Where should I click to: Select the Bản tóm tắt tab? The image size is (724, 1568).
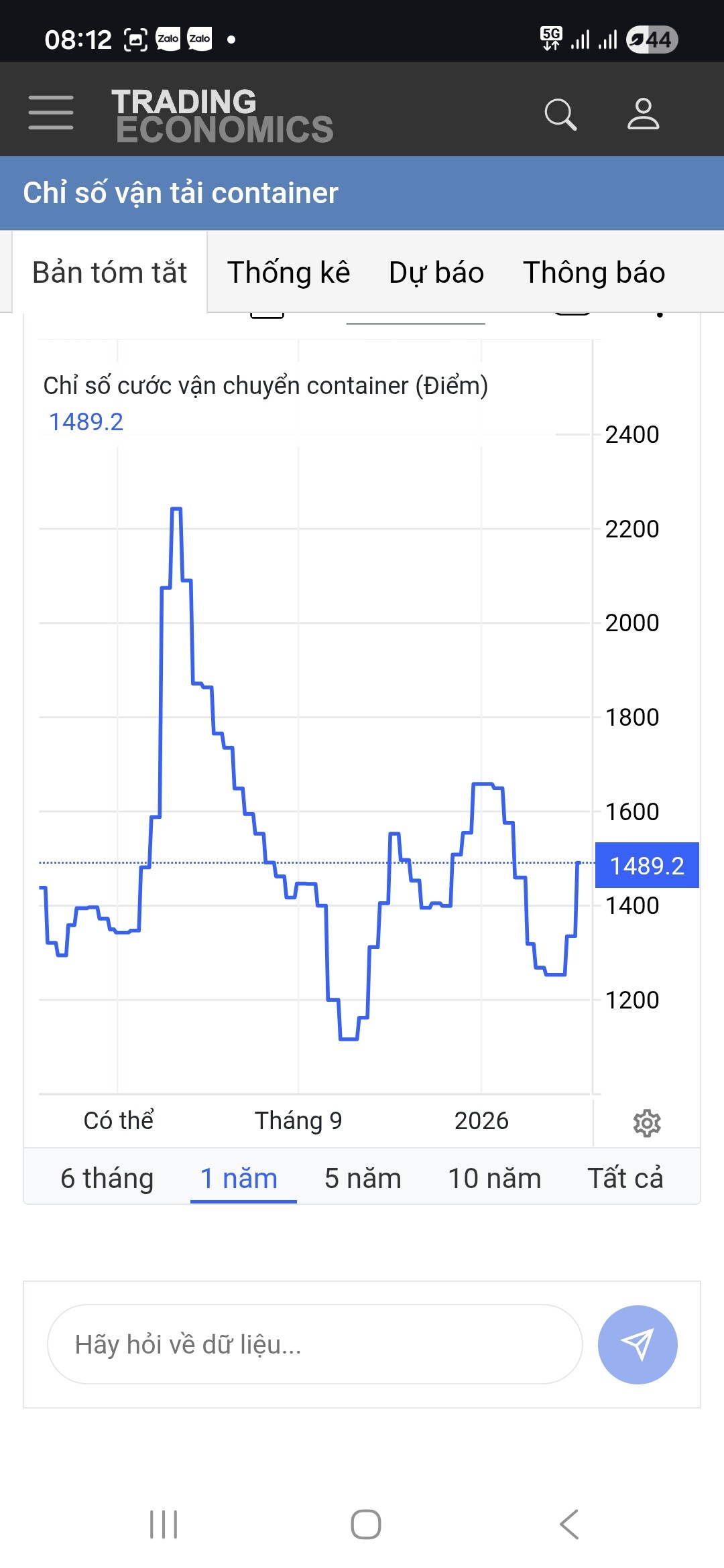(x=110, y=273)
